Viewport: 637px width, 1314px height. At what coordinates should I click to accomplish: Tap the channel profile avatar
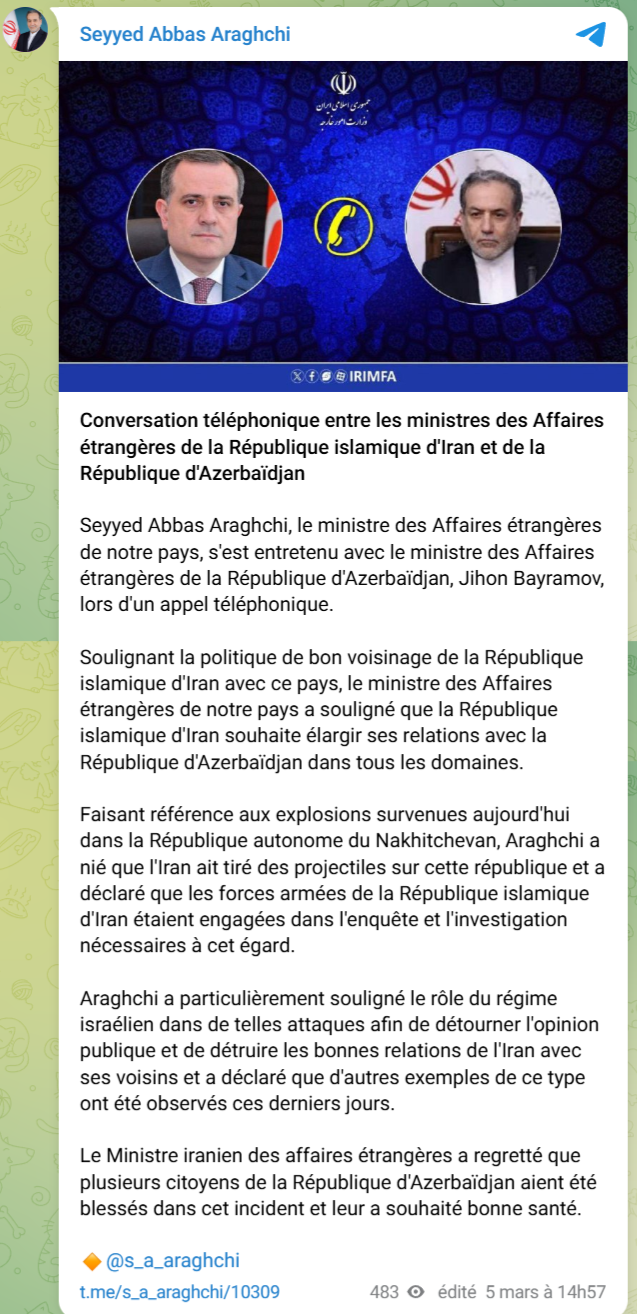[28, 29]
